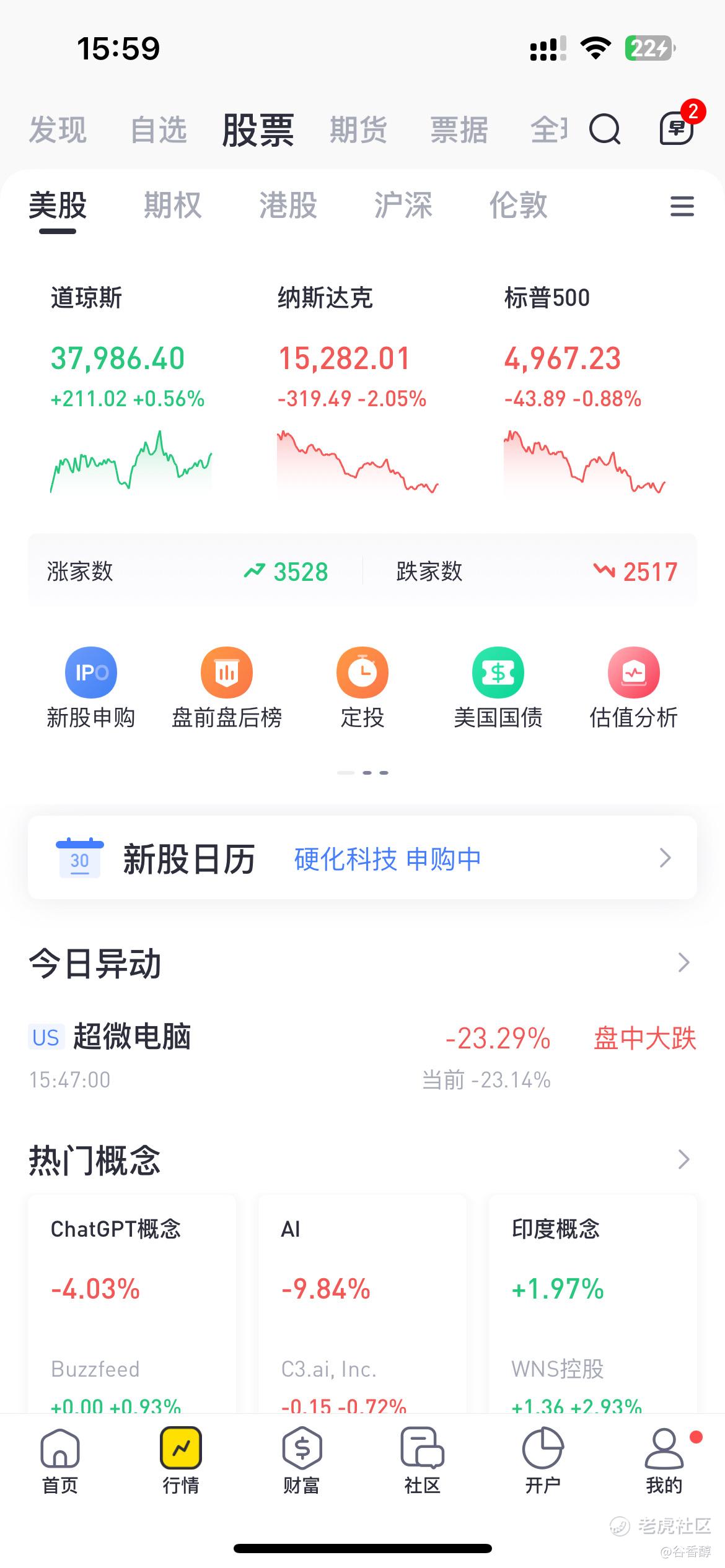Viewport: 725px width, 1568px height.
Task: Open the 超微电脑 stock row
Action: (362, 1056)
